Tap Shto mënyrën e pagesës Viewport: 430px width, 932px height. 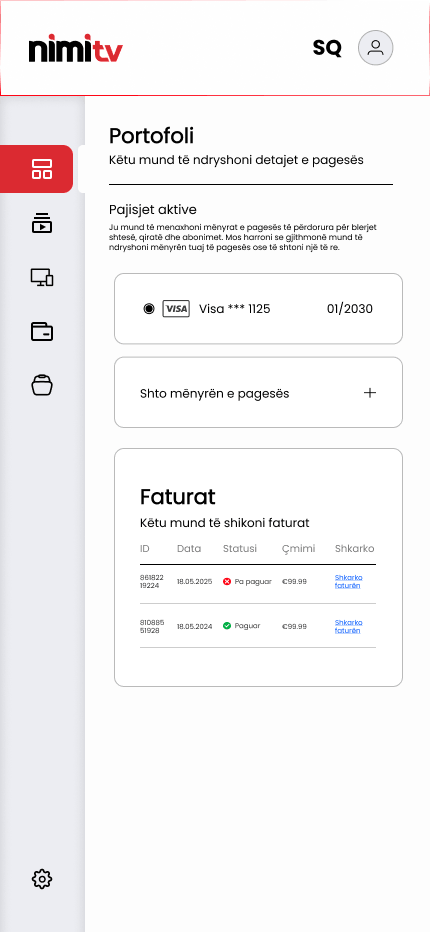tap(258, 392)
